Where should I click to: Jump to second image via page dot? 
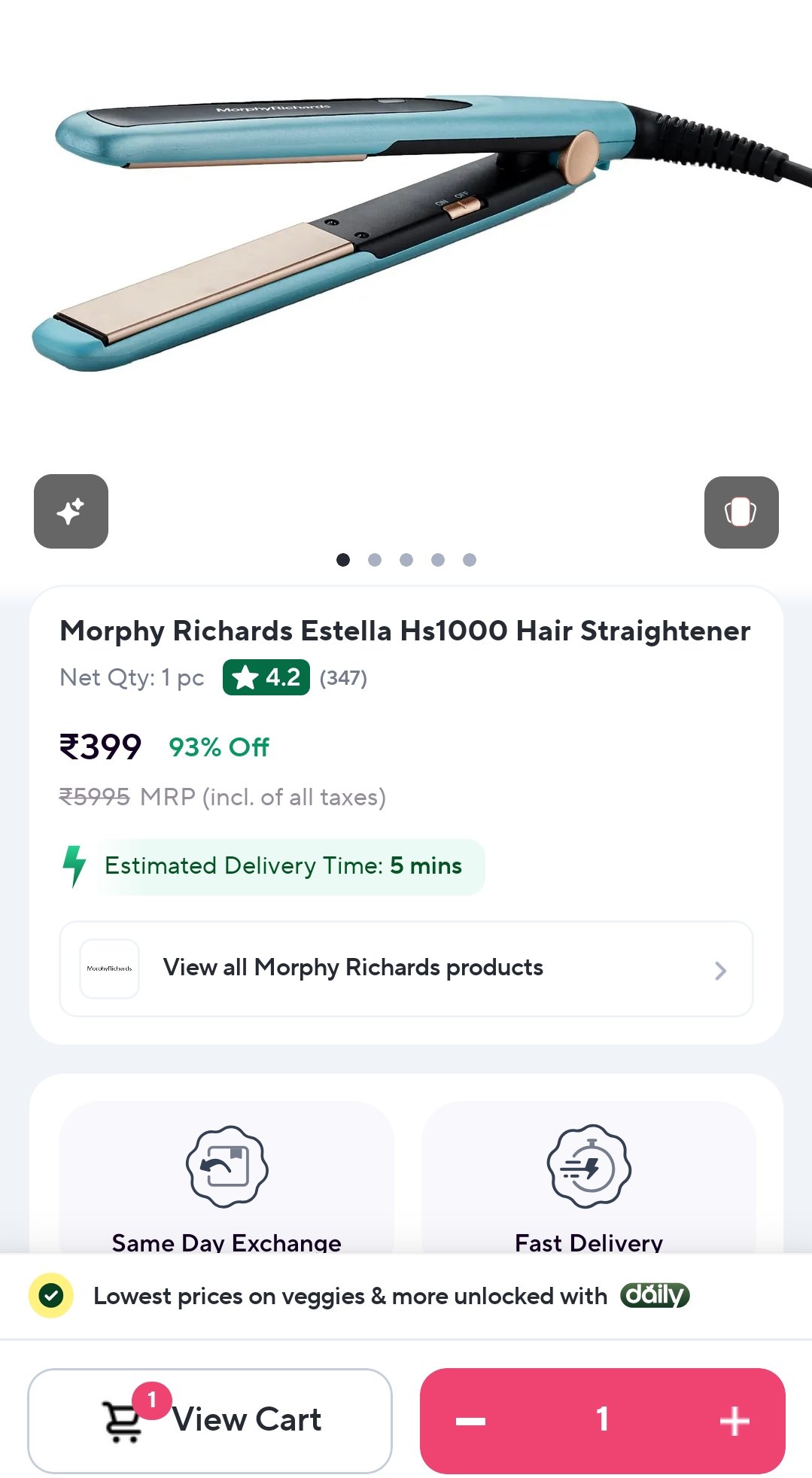(375, 560)
